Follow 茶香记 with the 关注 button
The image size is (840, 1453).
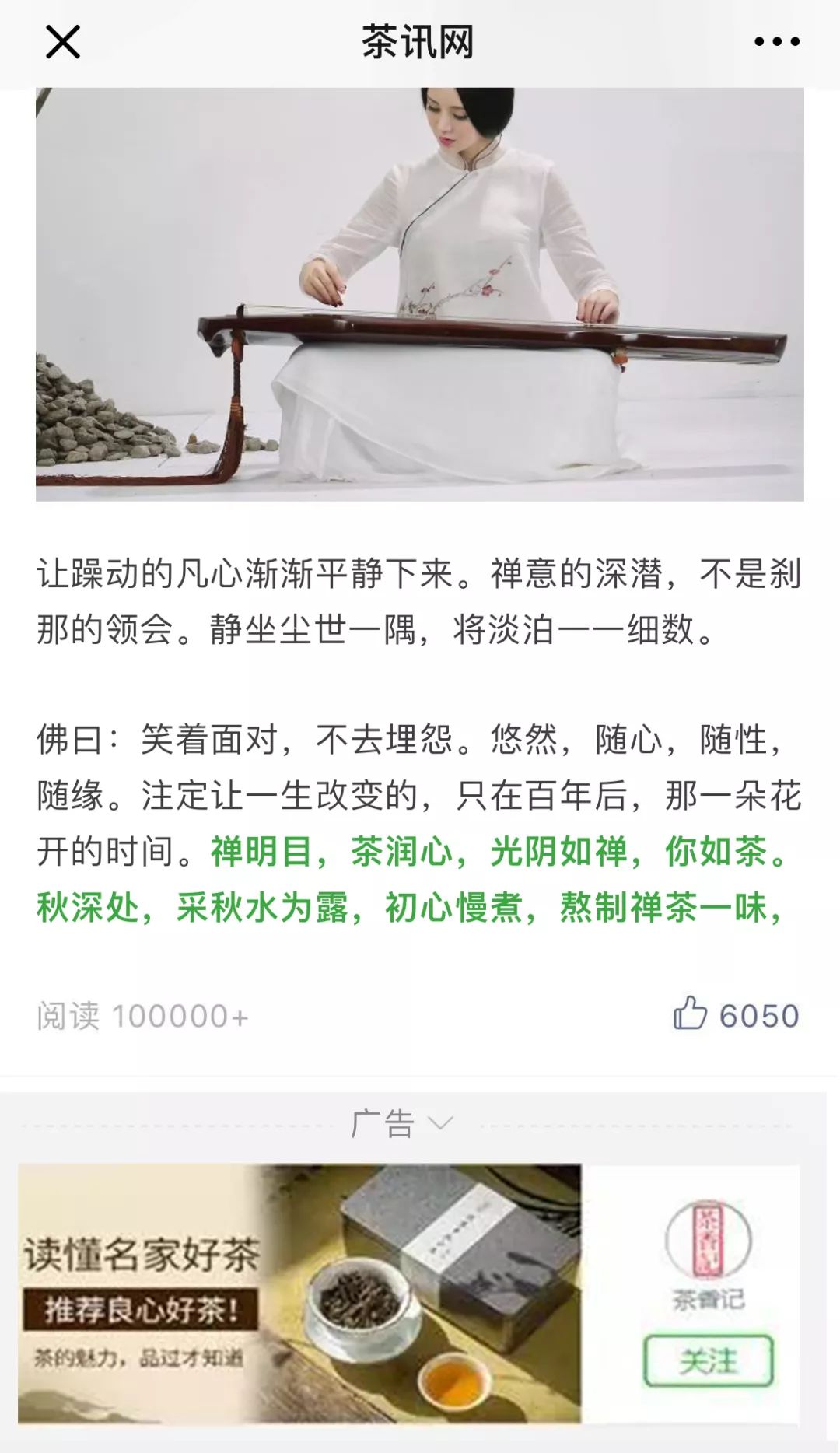tap(708, 1360)
